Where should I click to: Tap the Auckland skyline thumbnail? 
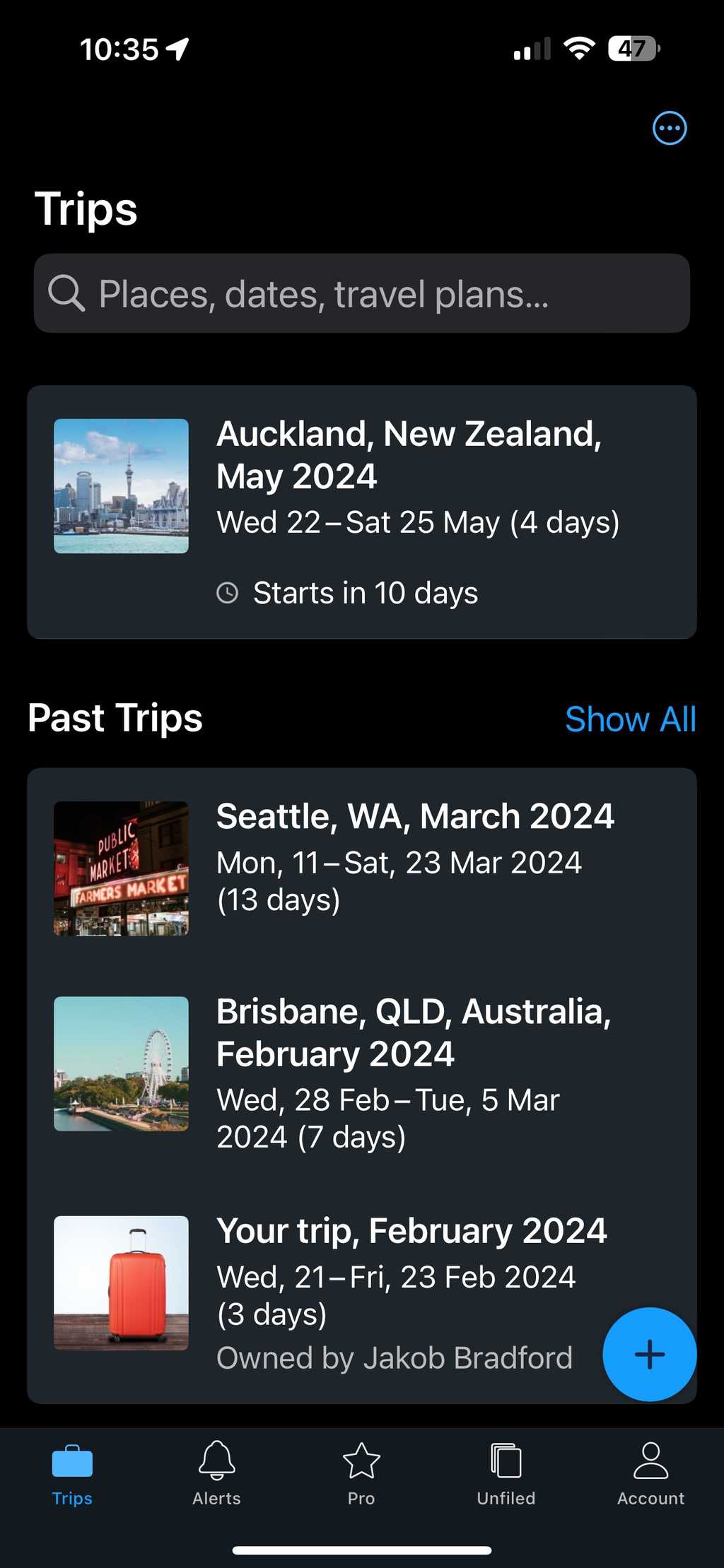pos(121,486)
